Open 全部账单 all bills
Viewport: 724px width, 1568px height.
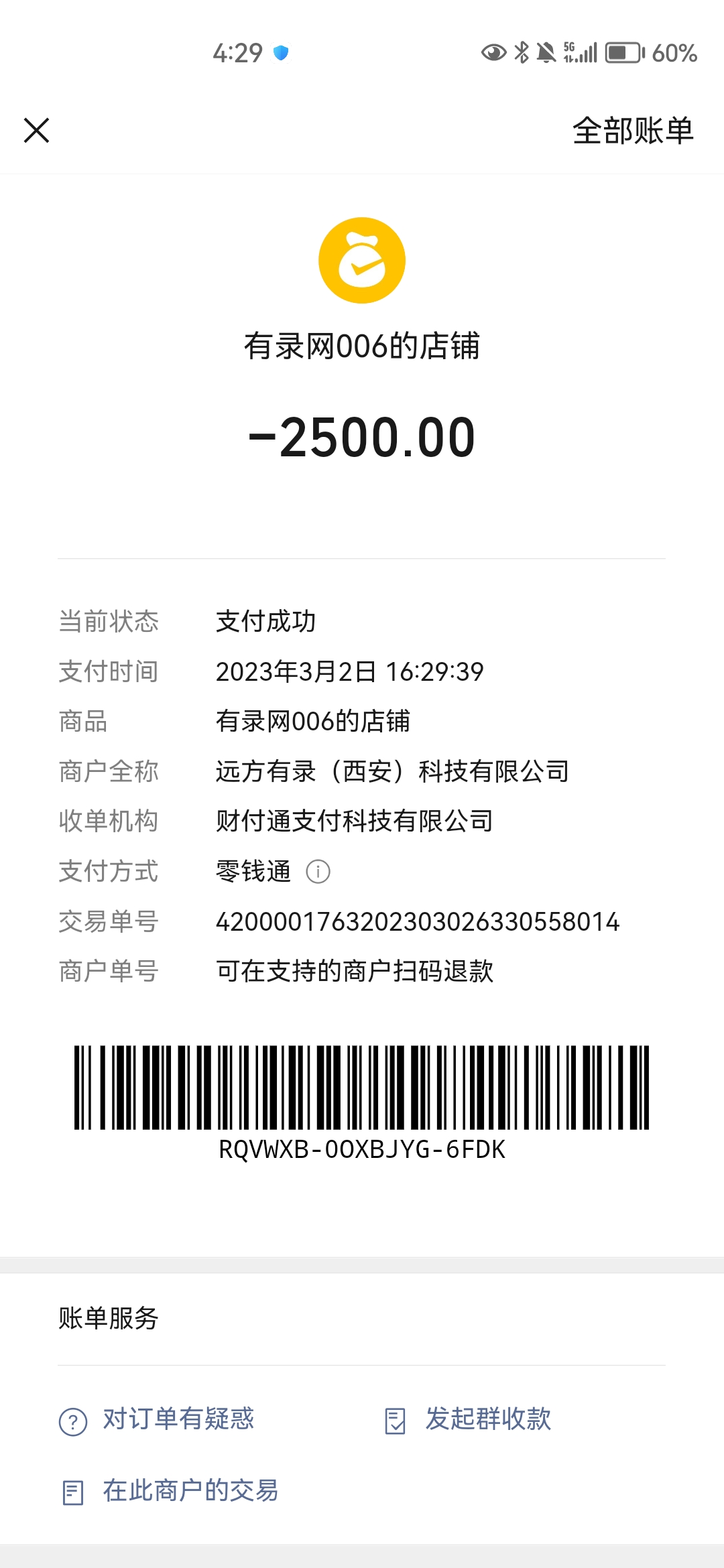(x=632, y=130)
